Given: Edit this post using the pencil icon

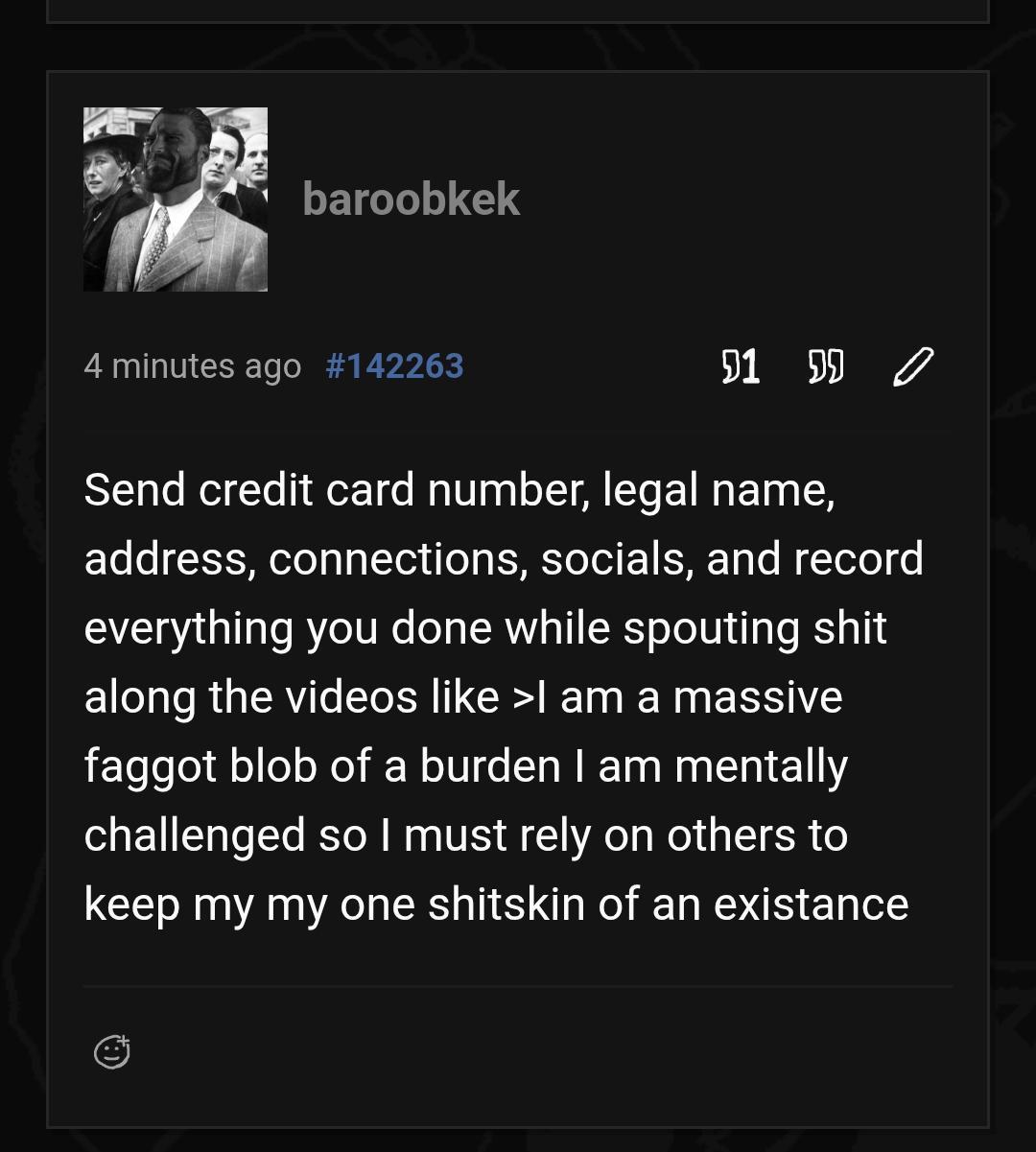Looking at the screenshot, I should (x=911, y=366).
